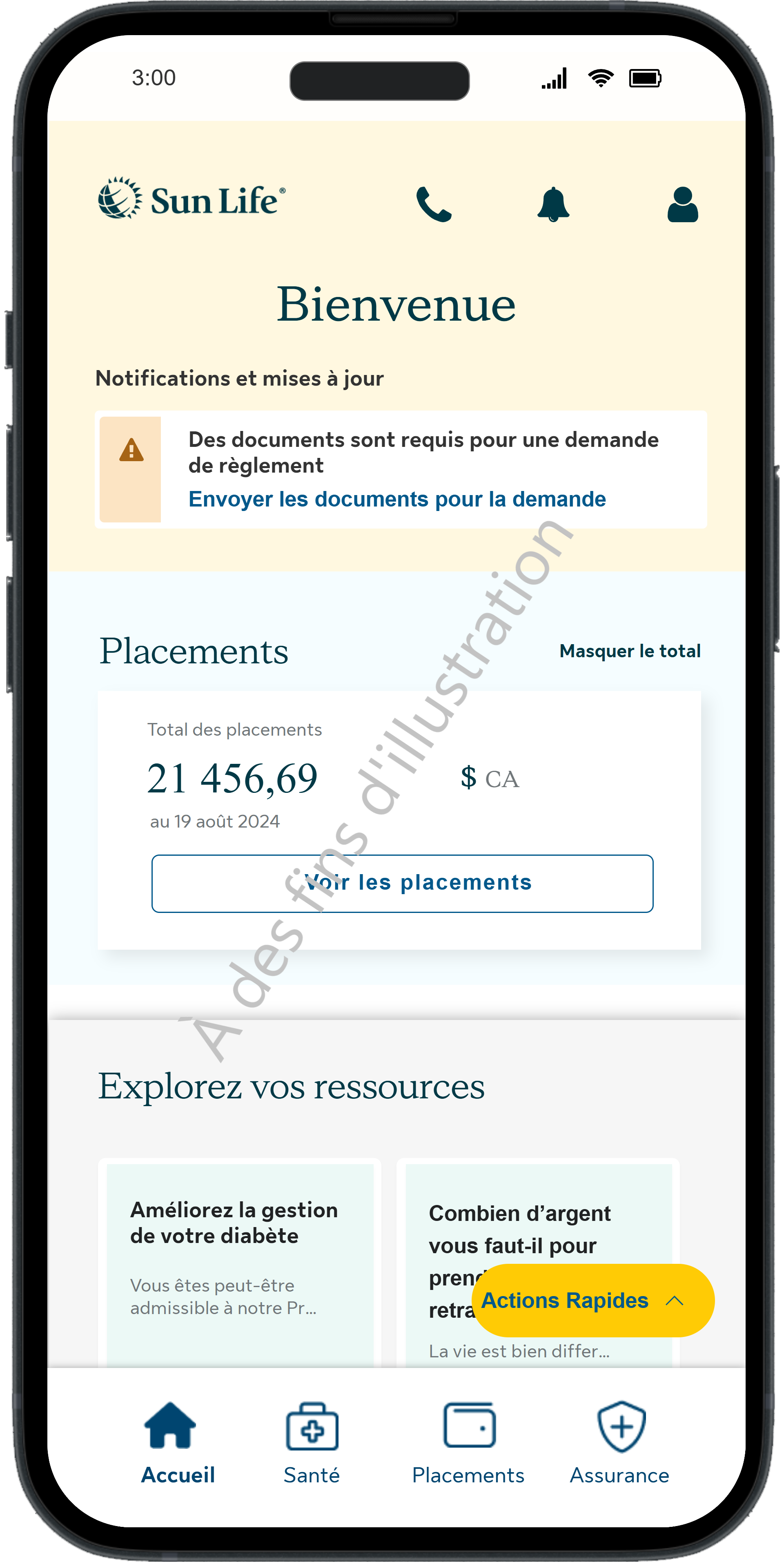Viewport: 784px width, 1562px height.
Task: Tap Voir les placements button
Action: pyautogui.click(x=402, y=884)
